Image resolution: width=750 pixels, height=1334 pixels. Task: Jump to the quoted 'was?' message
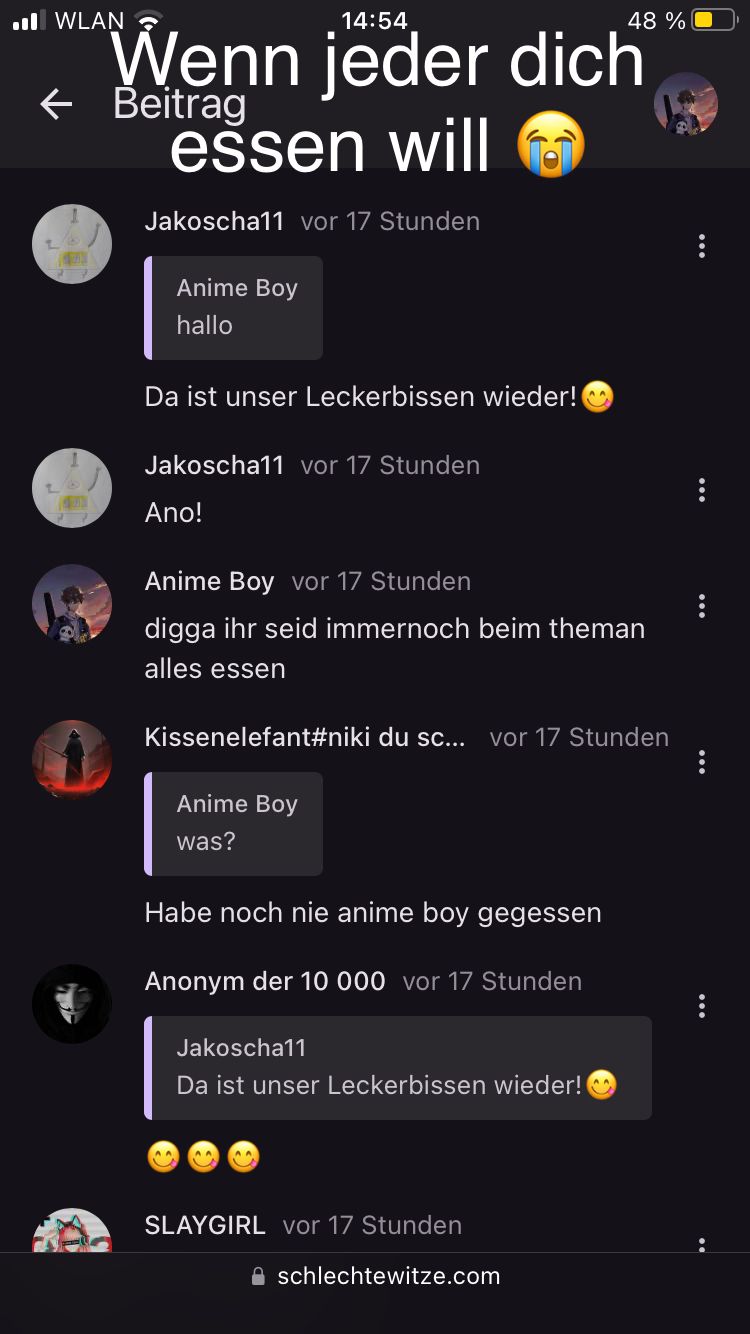coord(234,823)
